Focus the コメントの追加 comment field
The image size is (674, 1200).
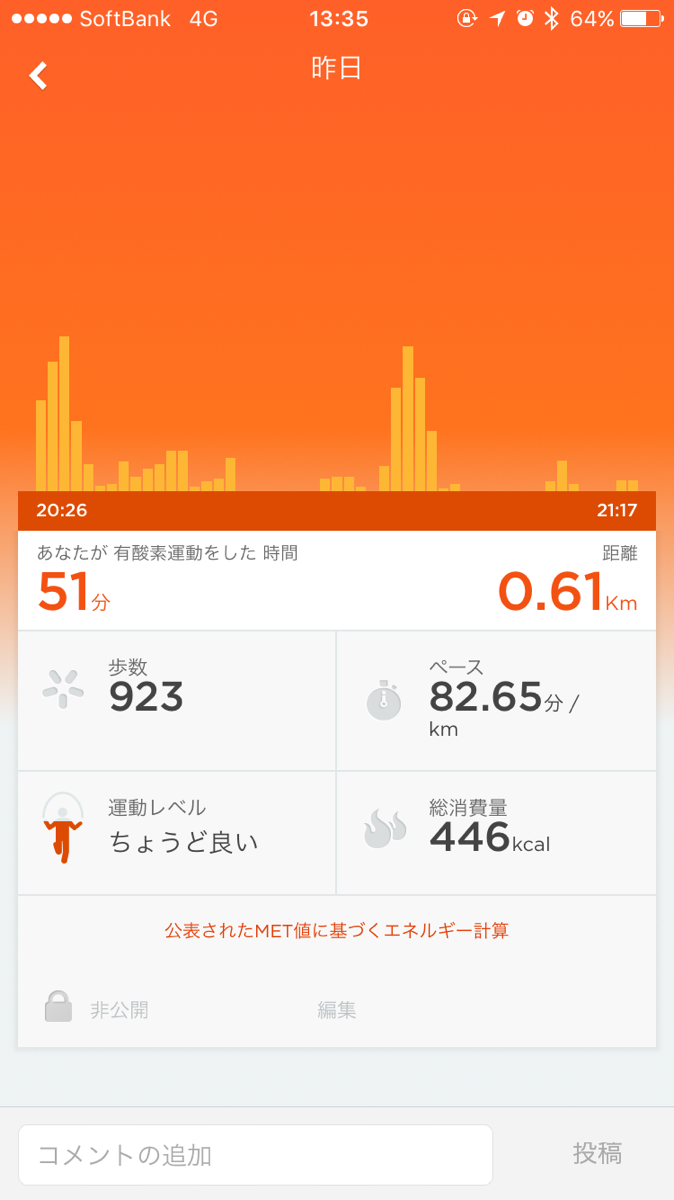[255, 1155]
